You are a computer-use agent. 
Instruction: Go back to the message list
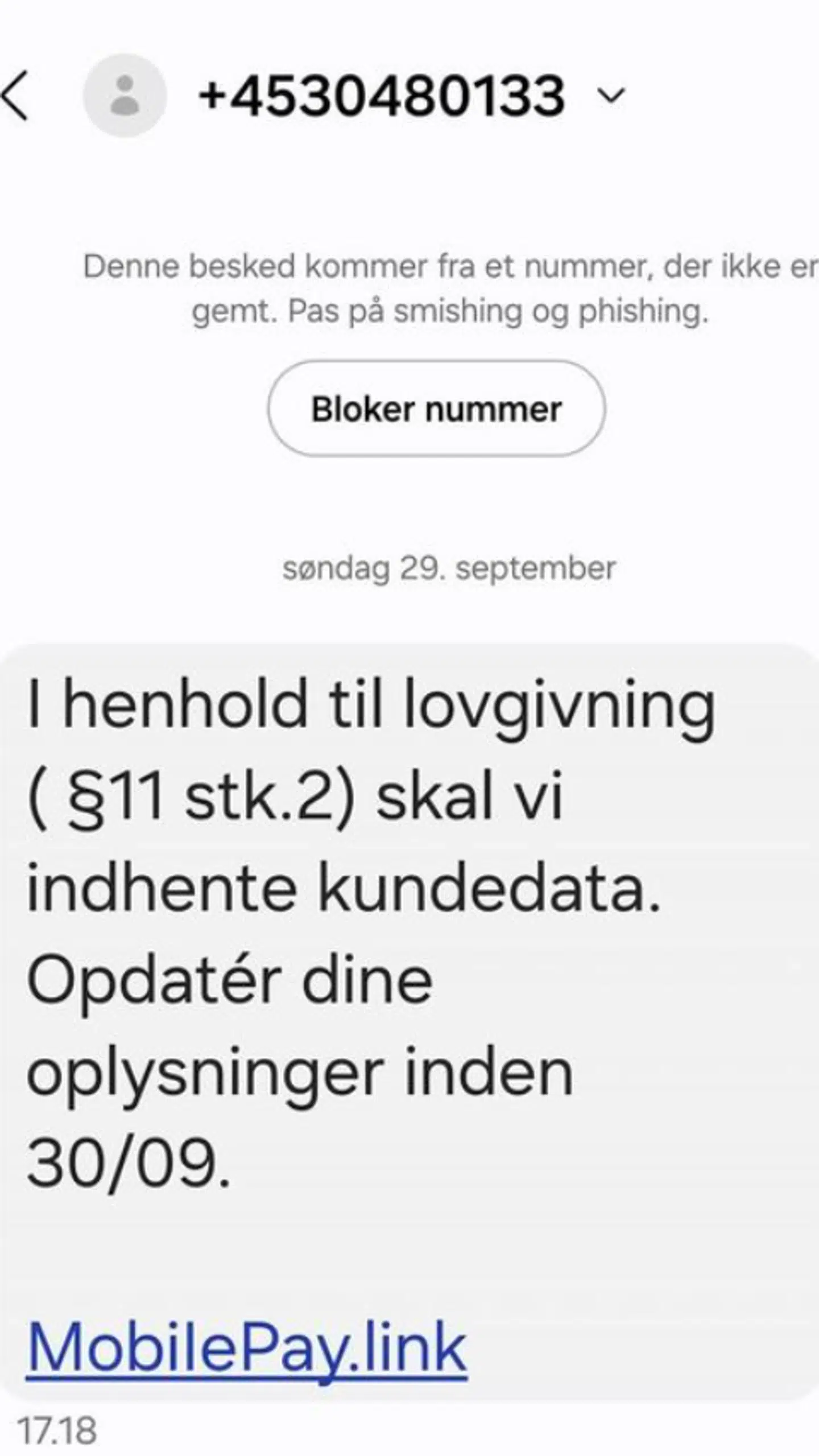tap(16, 96)
